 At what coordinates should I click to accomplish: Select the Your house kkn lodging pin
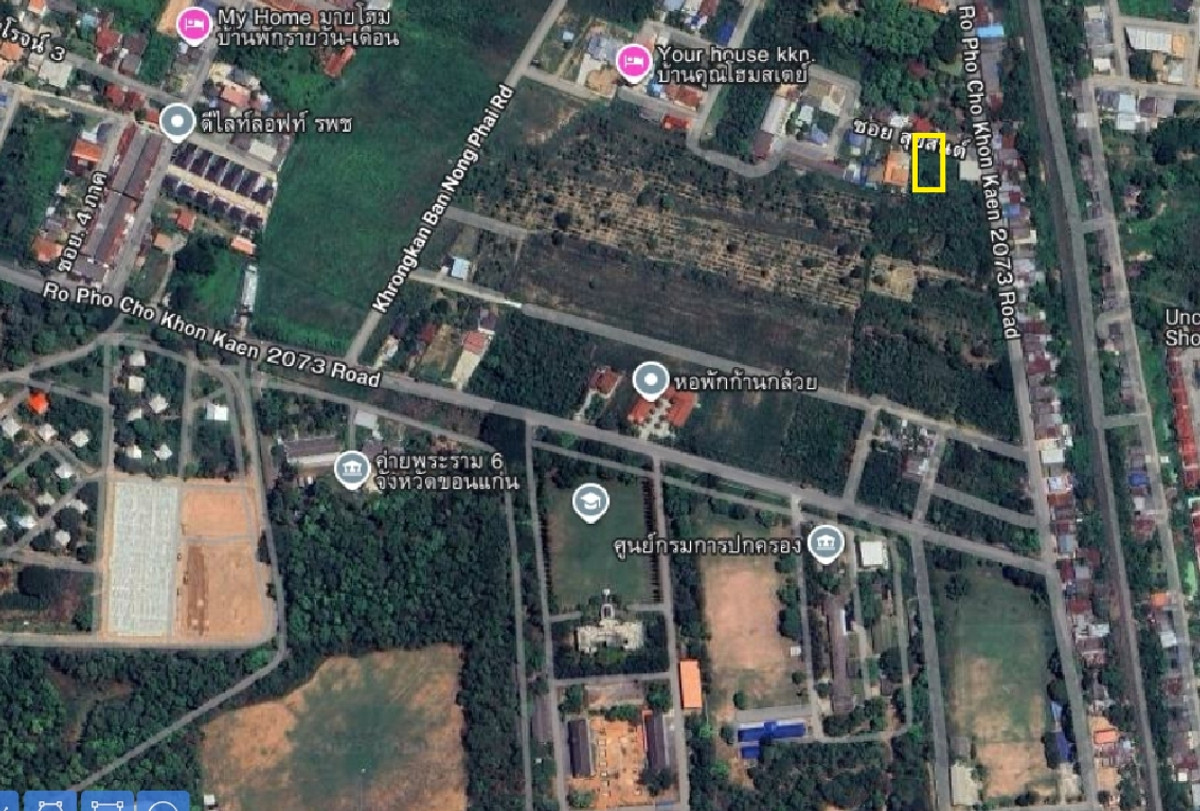pos(632,62)
